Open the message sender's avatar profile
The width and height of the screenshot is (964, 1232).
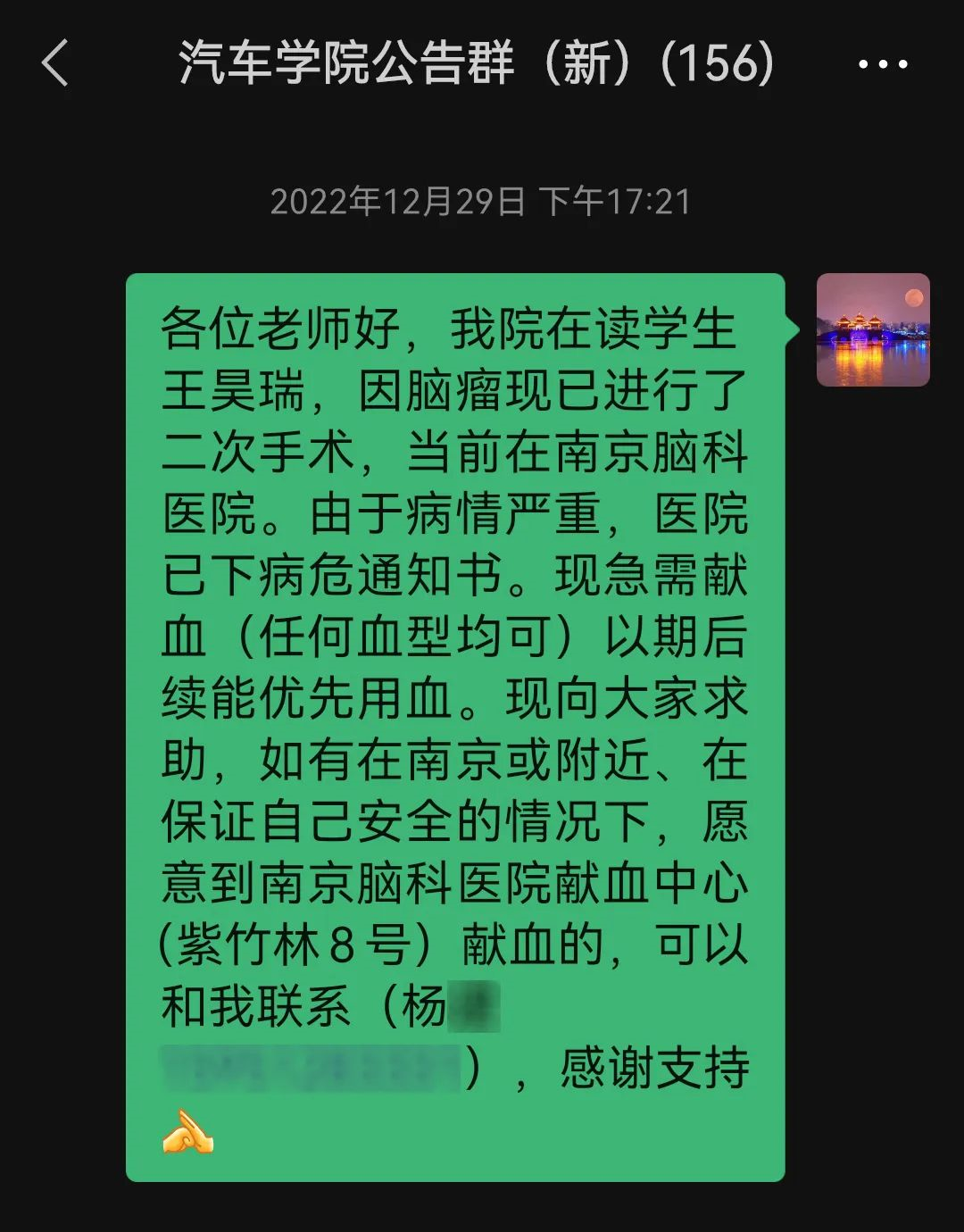coord(872,329)
